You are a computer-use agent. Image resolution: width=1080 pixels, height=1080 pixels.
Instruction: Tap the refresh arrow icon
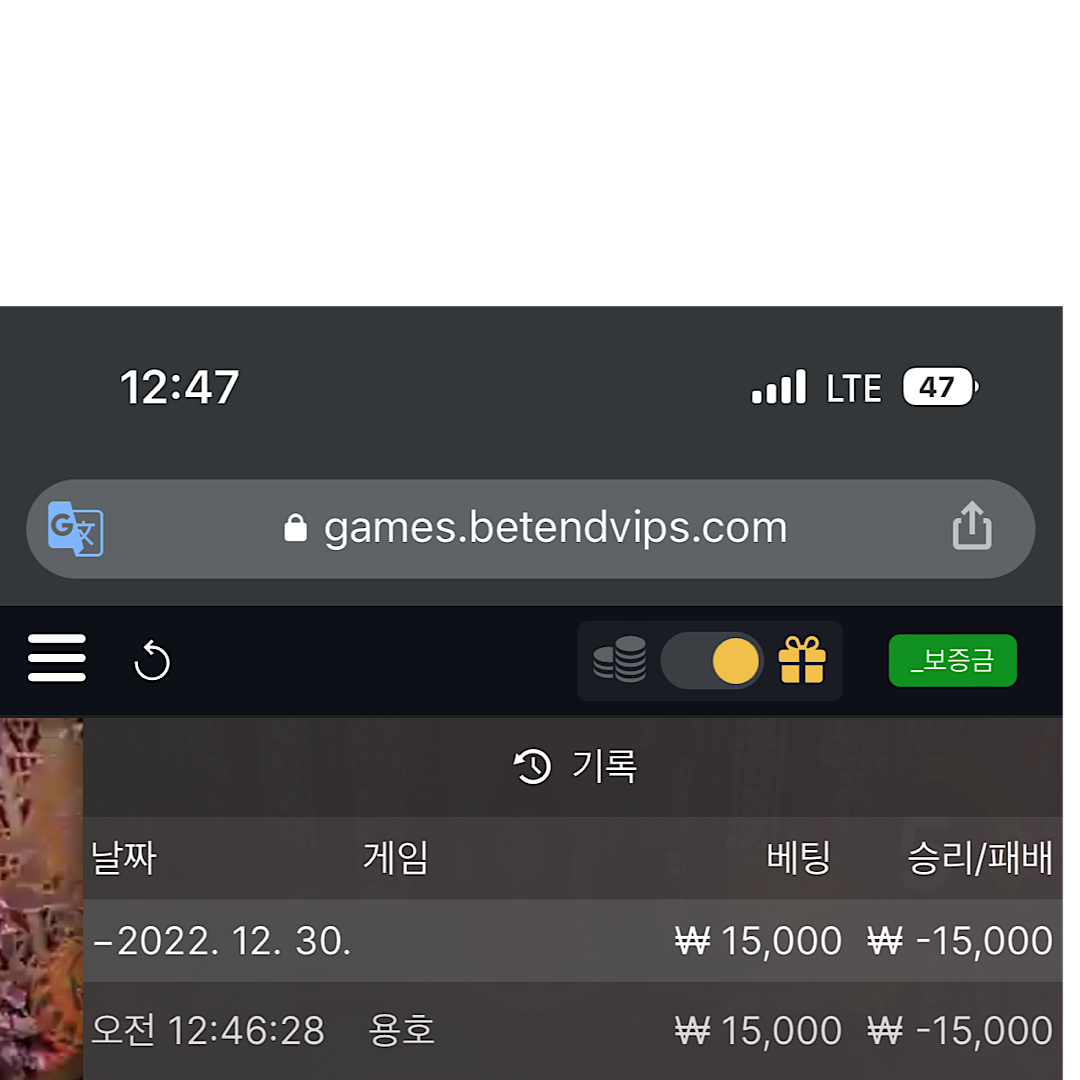pos(152,661)
